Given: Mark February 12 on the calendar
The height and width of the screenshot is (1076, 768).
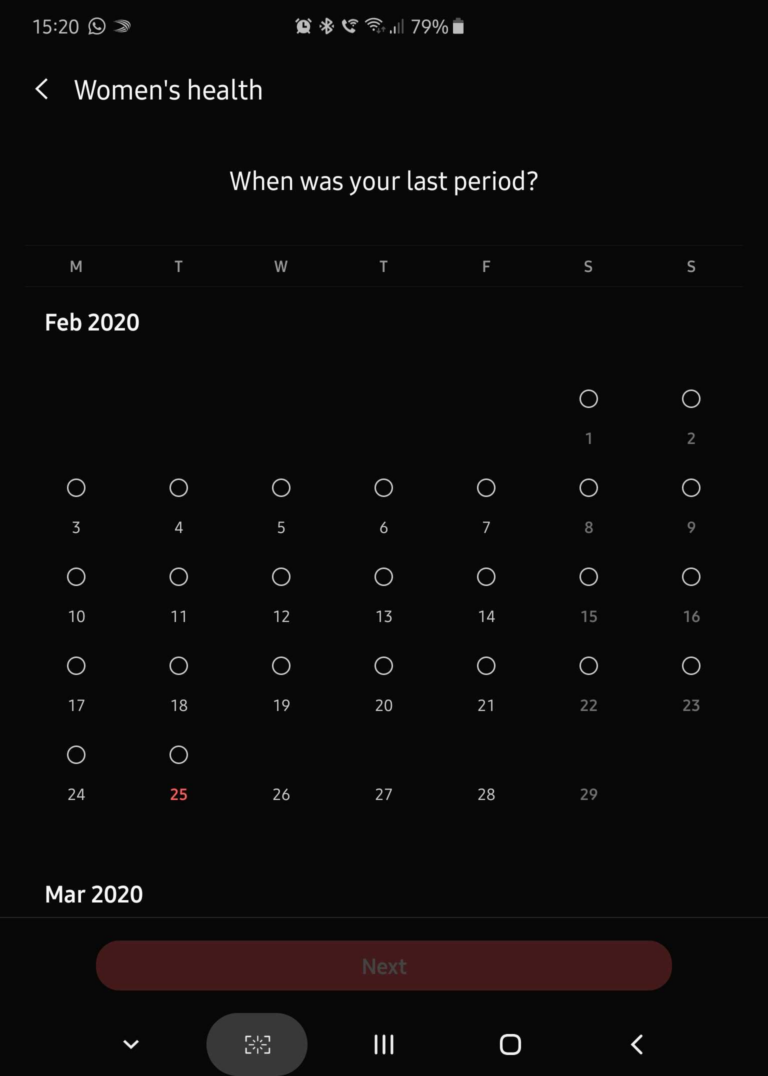Looking at the screenshot, I should (x=281, y=577).
